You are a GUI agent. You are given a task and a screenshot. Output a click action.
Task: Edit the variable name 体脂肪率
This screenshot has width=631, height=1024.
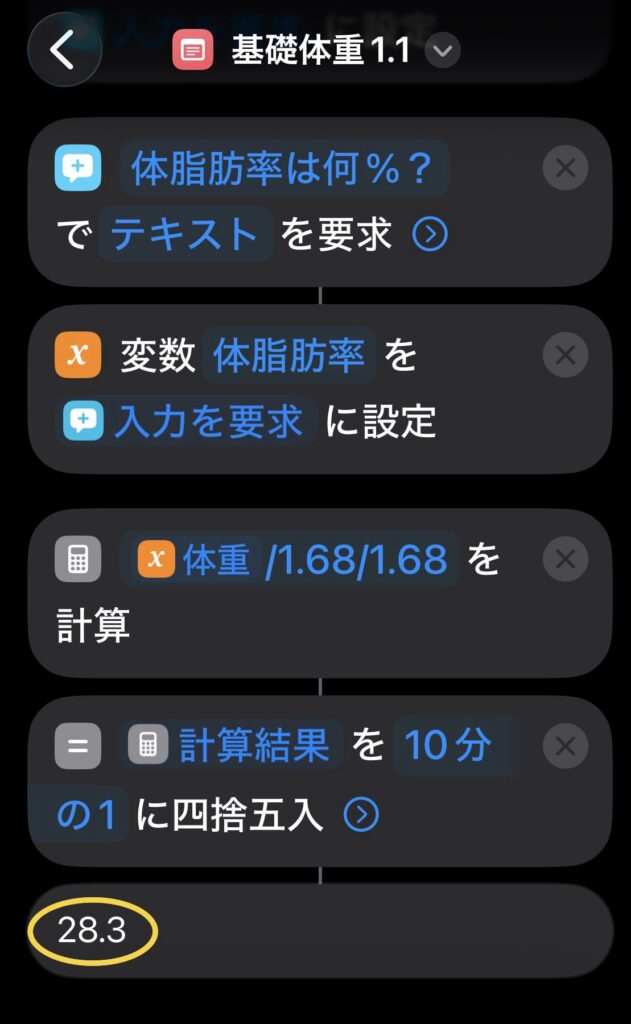click(x=289, y=357)
